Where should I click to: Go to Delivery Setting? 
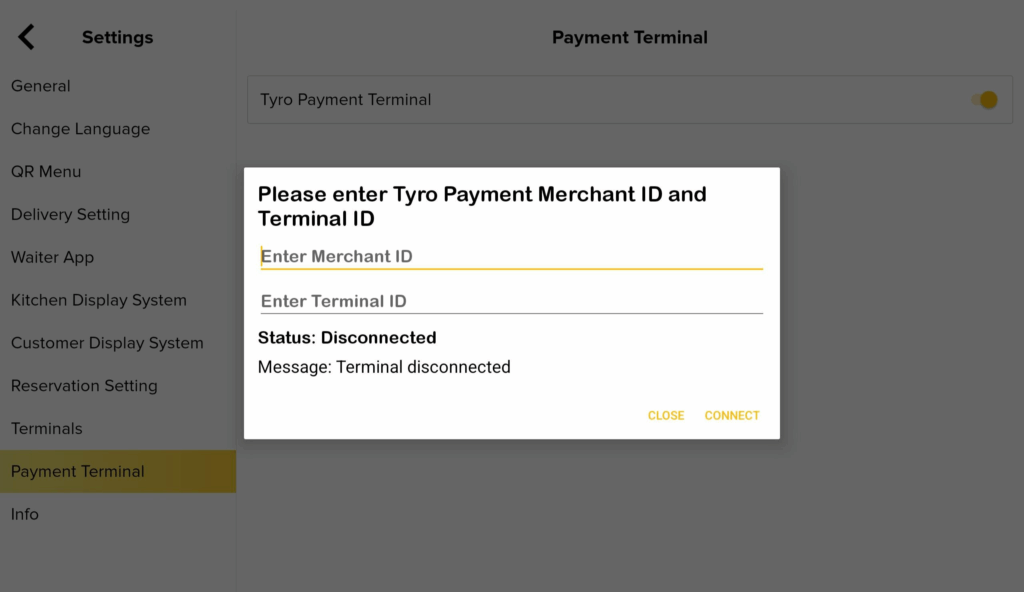click(70, 214)
